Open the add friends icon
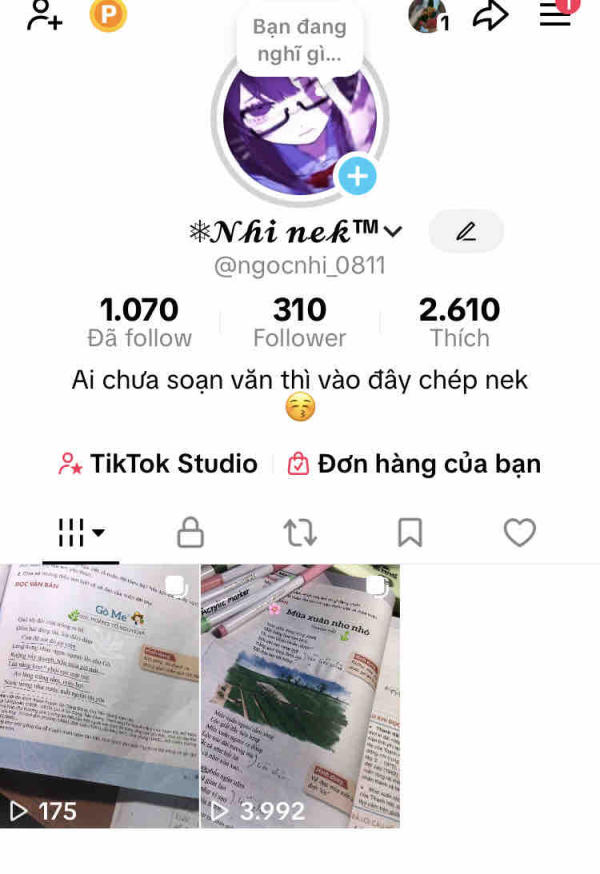The width and height of the screenshot is (600, 874). point(45,15)
